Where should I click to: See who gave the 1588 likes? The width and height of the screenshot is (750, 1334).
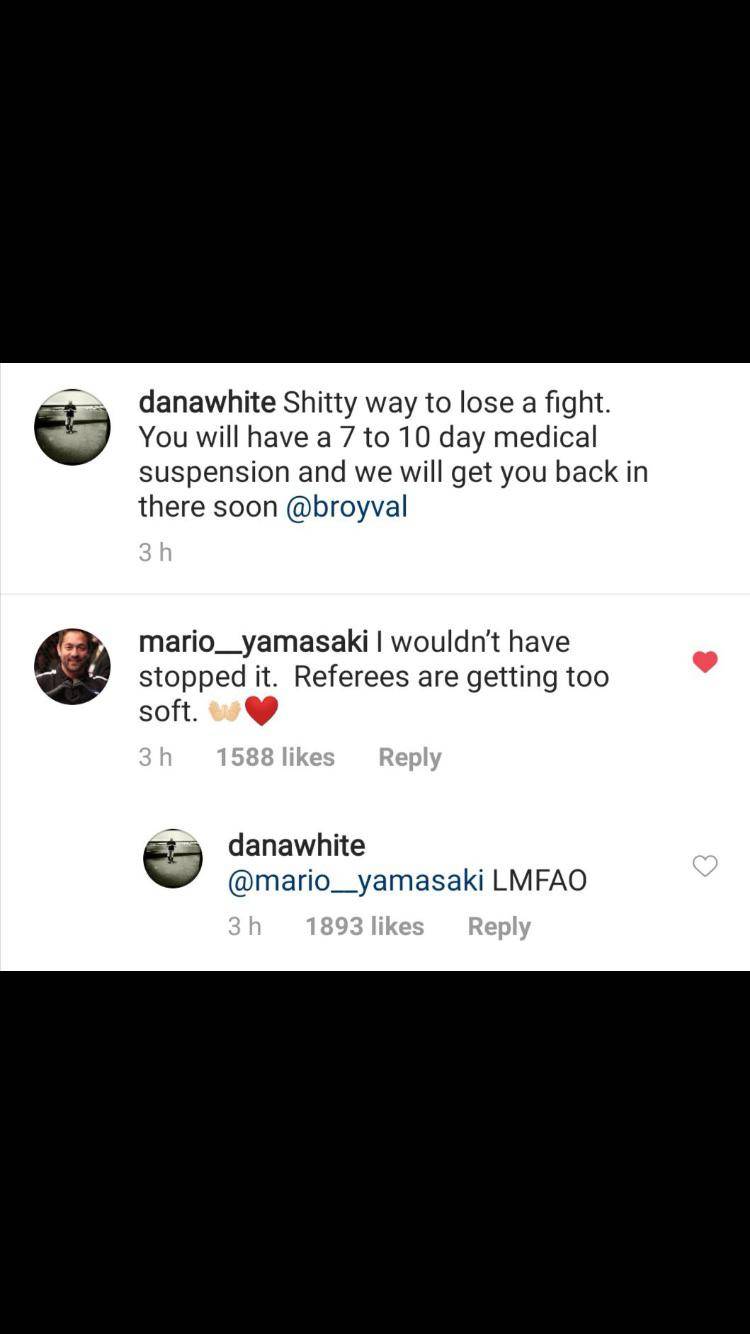click(x=275, y=757)
